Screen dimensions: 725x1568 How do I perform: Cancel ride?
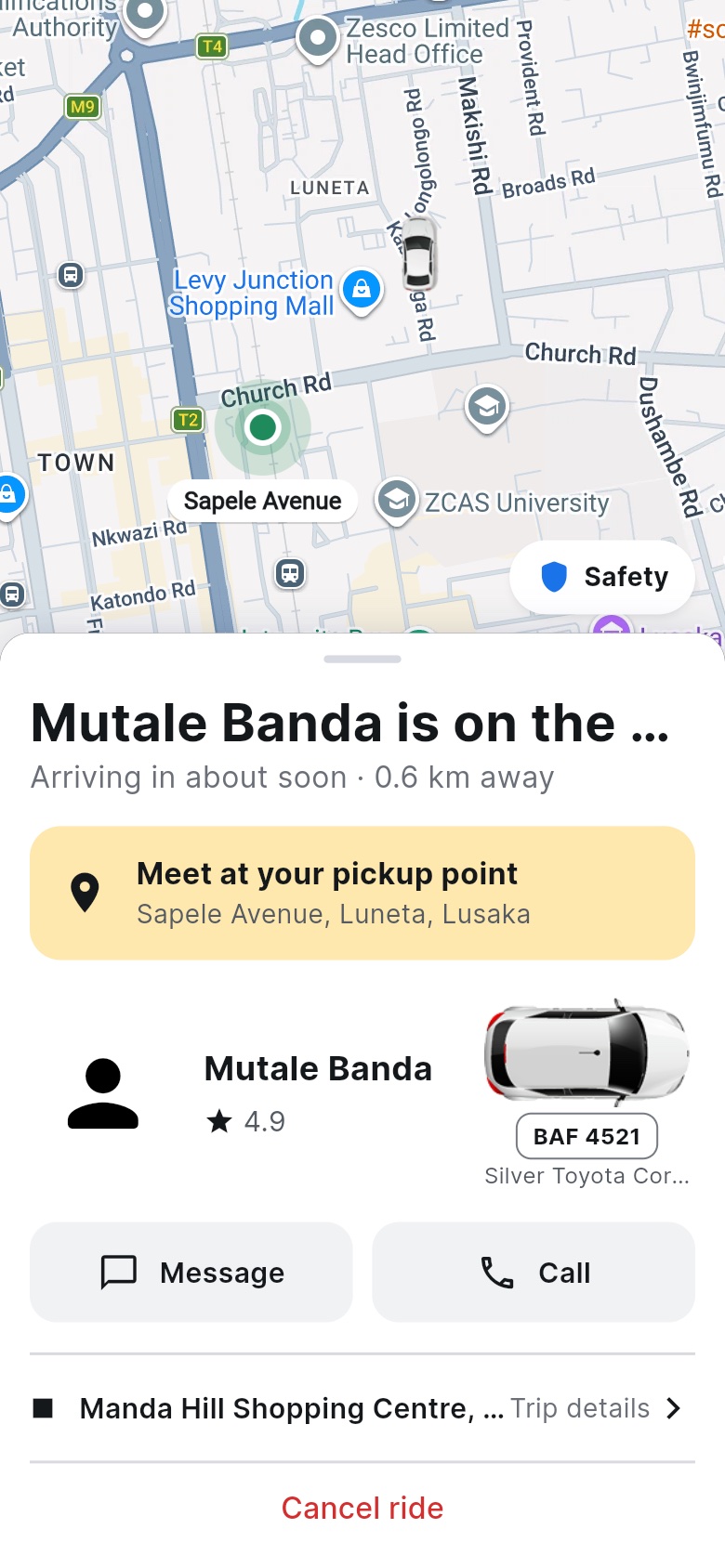pyautogui.click(x=362, y=1508)
